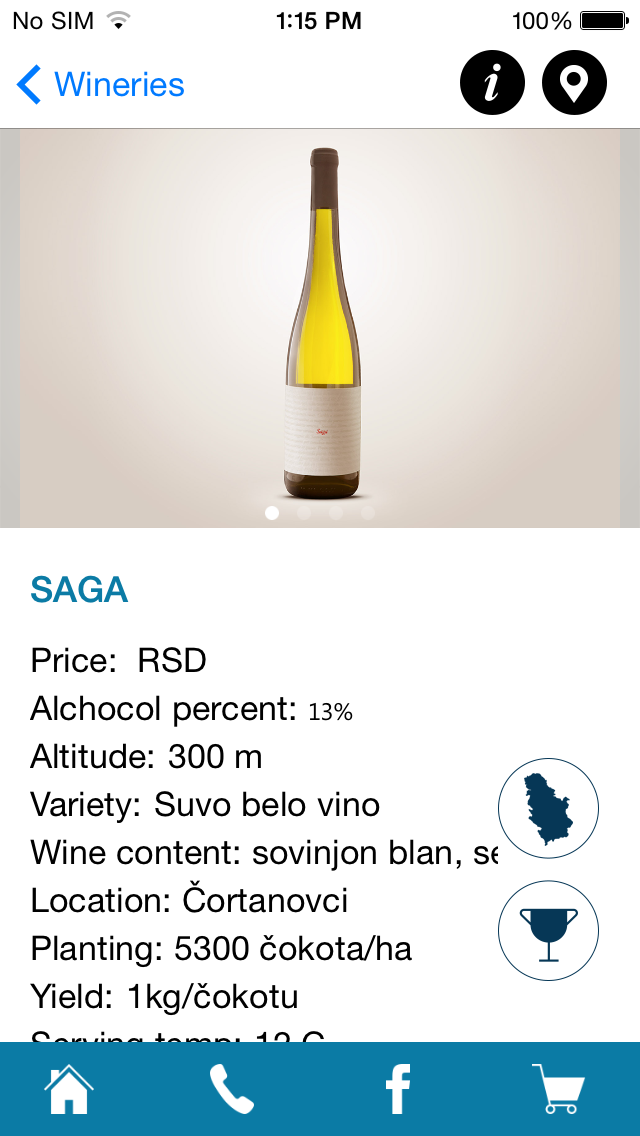This screenshot has width=640, height=1136.
Task: Open the shopping cart
Action: [x=557, y=1089]
